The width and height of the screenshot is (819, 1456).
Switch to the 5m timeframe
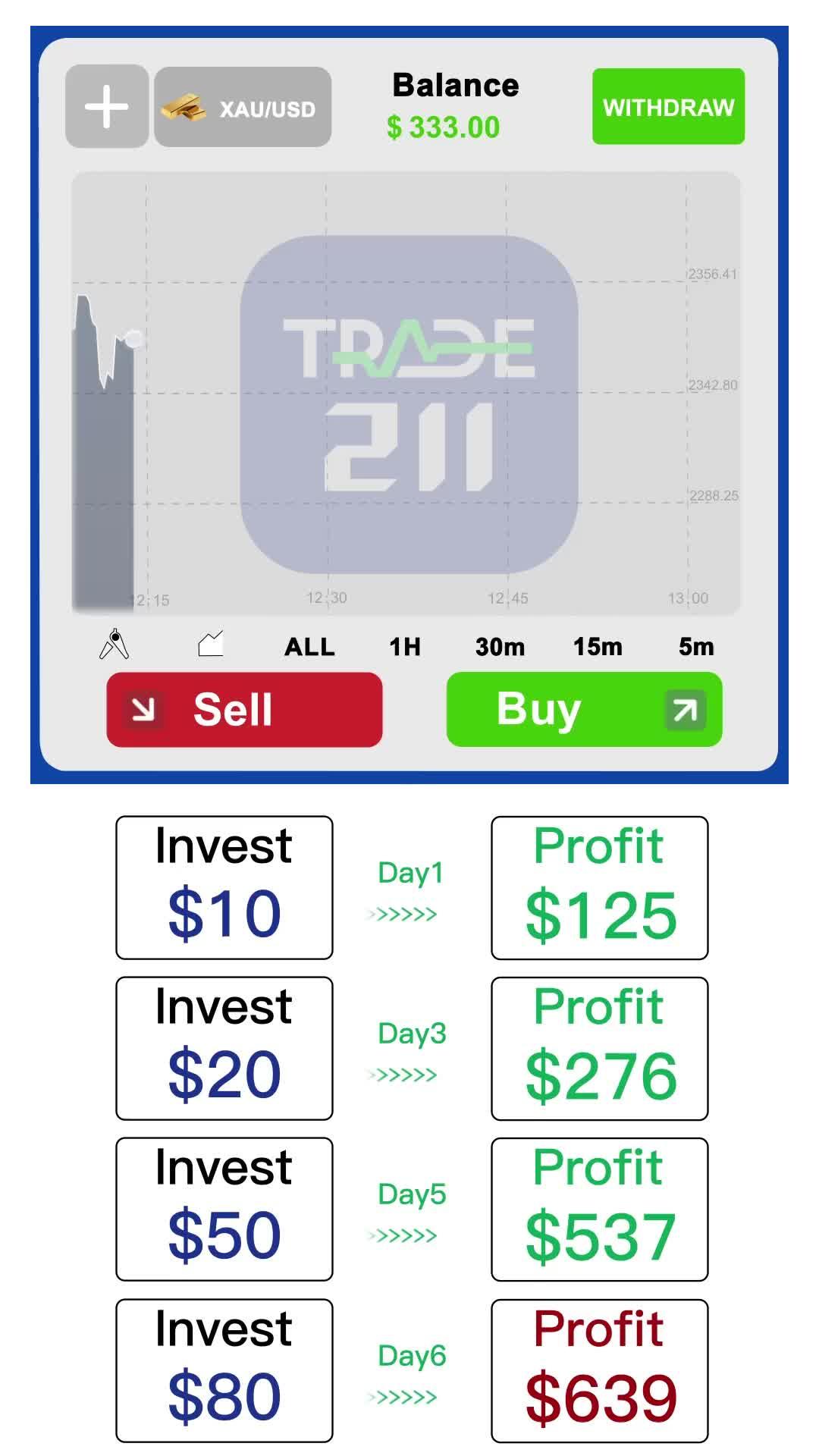point(696,647)
